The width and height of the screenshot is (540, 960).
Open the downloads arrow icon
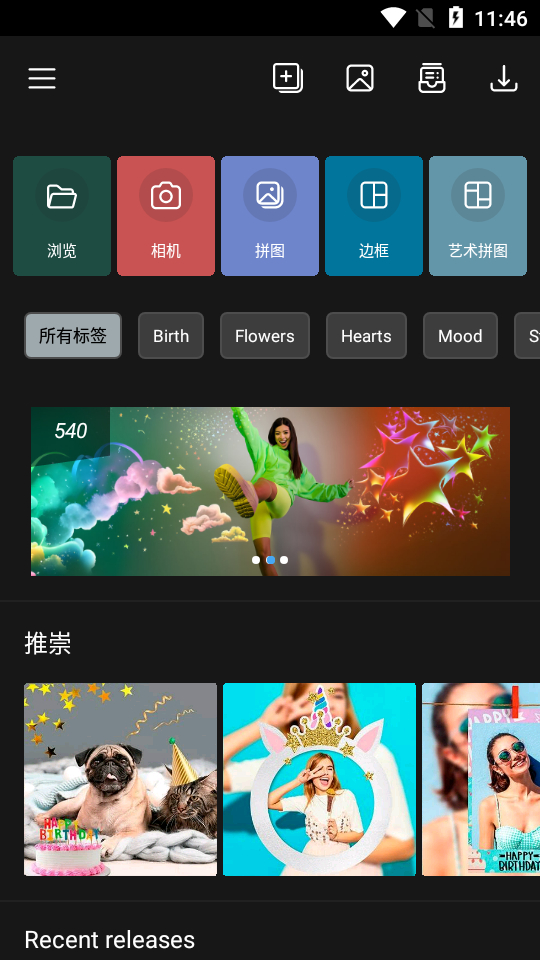pyautogui.click(x=504, y=78)
